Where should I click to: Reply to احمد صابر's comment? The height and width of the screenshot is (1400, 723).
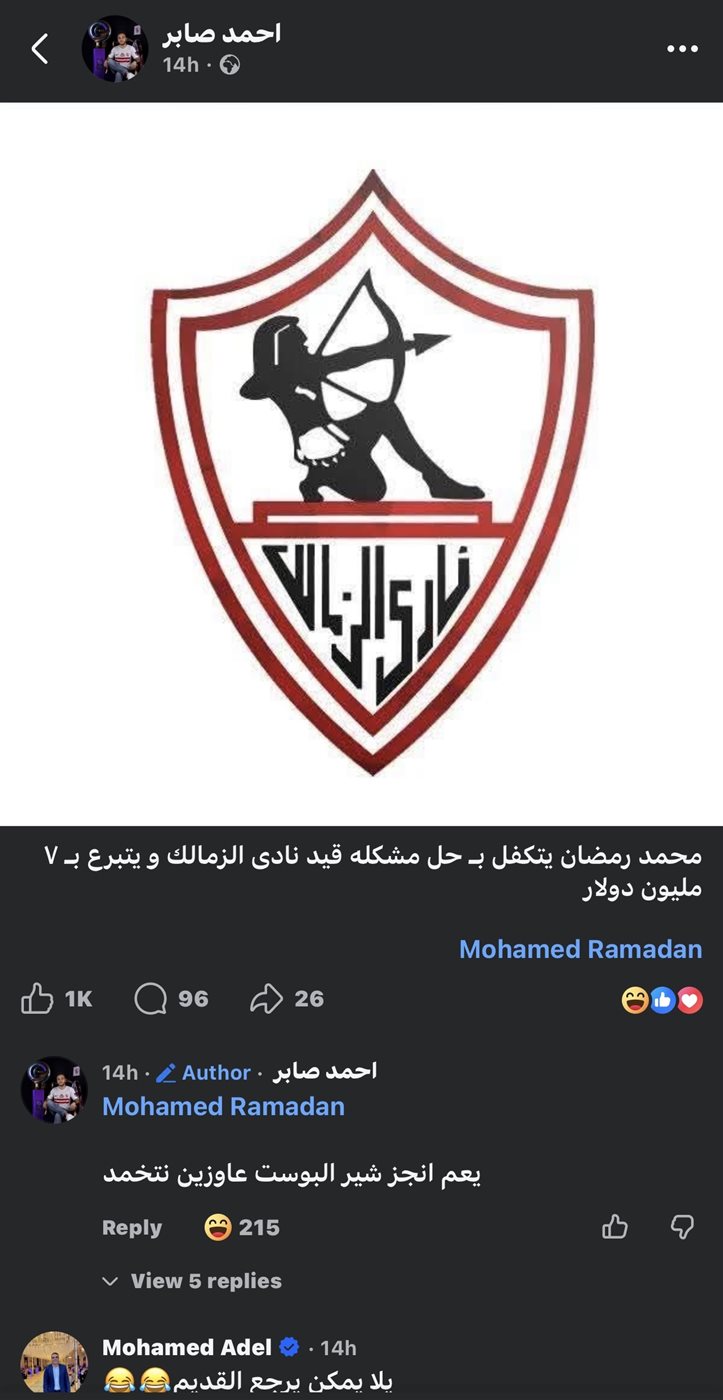pos(132,1228)
